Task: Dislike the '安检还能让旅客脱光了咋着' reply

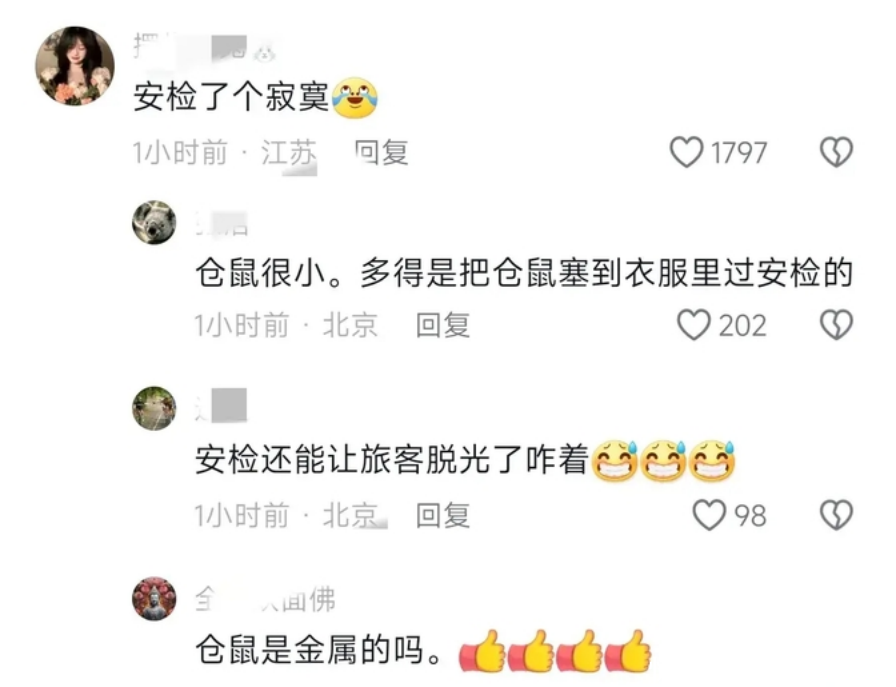Action: coord(836,515)
